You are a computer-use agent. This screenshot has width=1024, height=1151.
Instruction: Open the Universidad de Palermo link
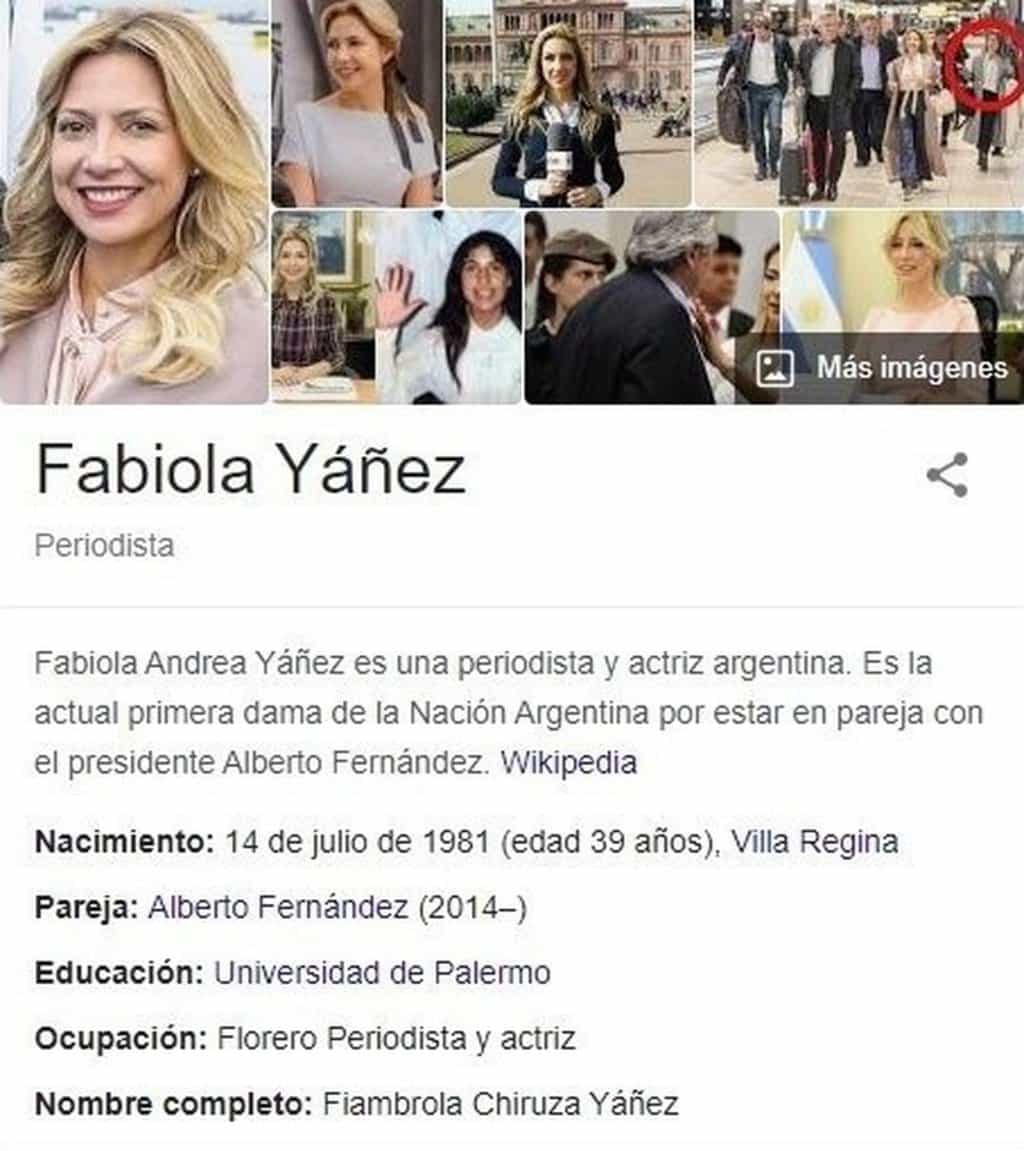(x=382, y=973)
